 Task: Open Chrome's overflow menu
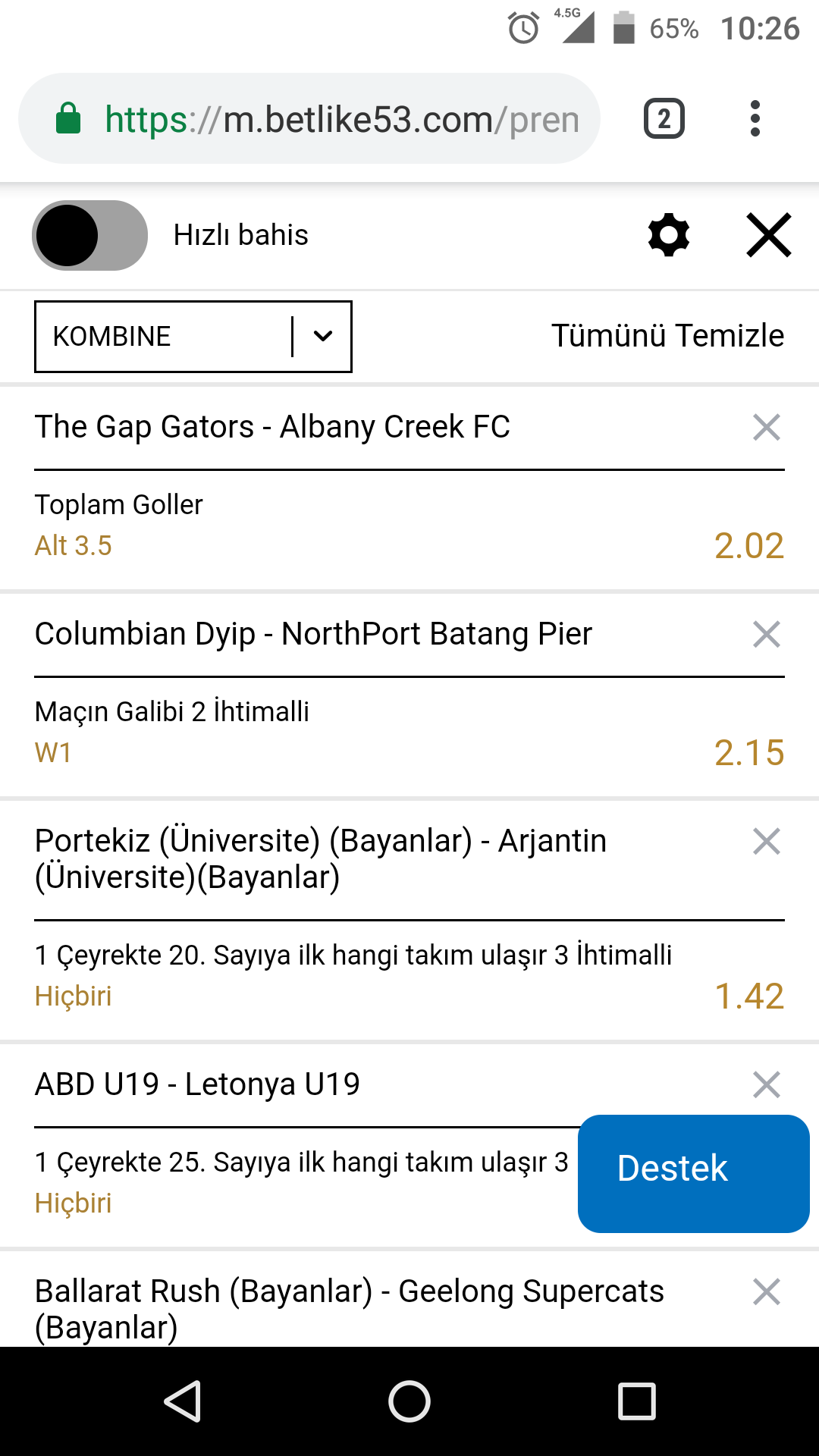[x=755, y=119]
